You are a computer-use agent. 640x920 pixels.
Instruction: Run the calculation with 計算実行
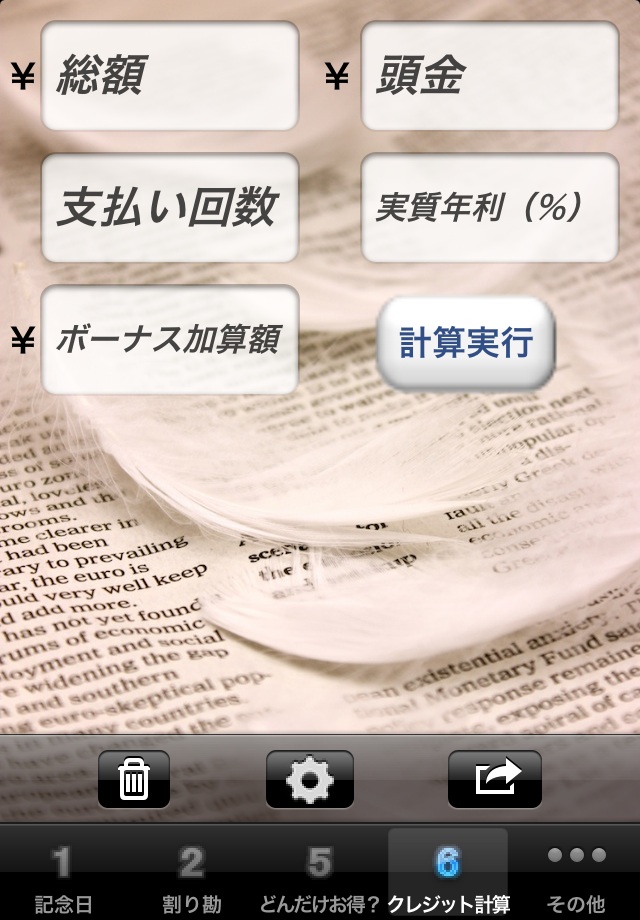[465, 343]
